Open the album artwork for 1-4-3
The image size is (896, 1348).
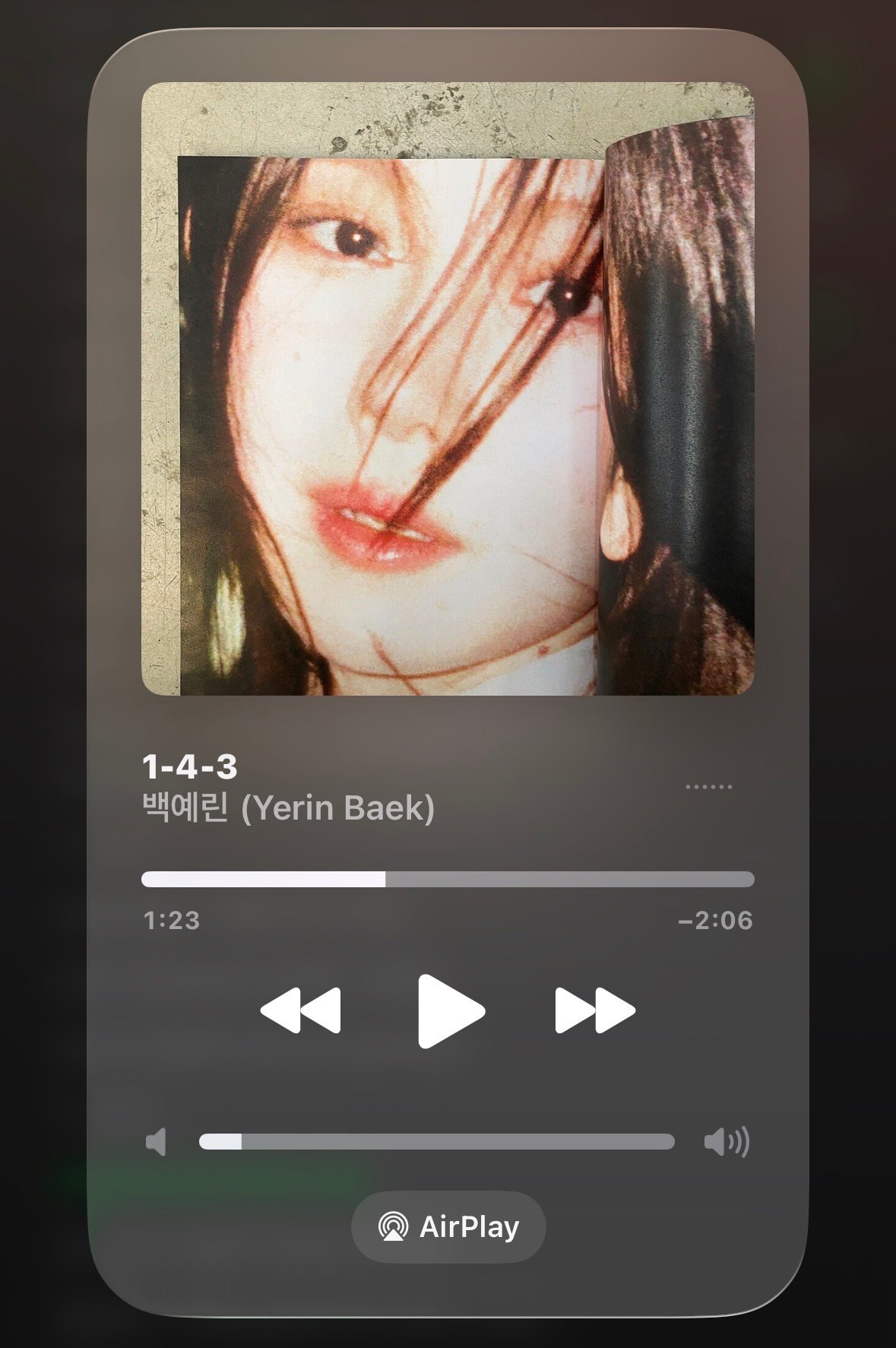(x=448, y=389)
